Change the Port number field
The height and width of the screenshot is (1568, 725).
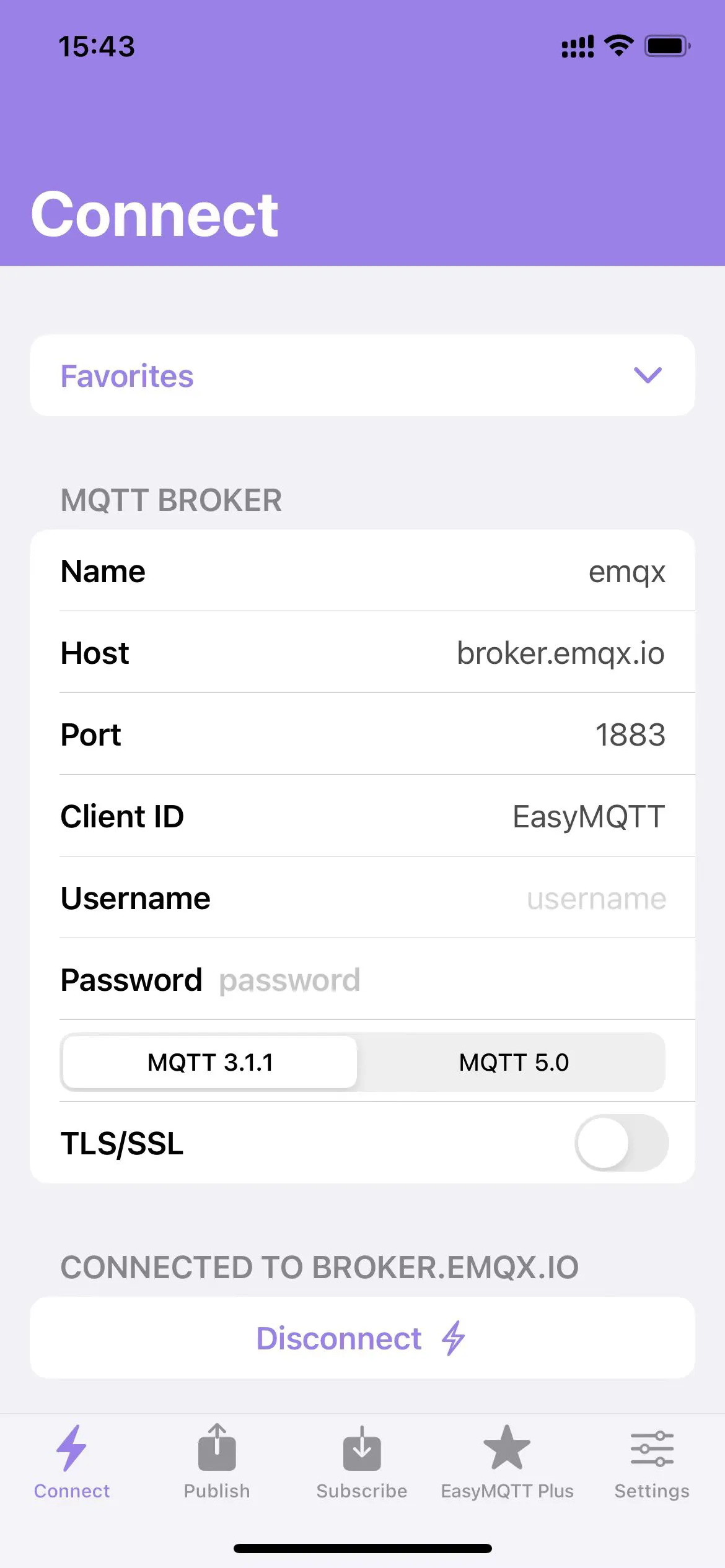point(630,735)
